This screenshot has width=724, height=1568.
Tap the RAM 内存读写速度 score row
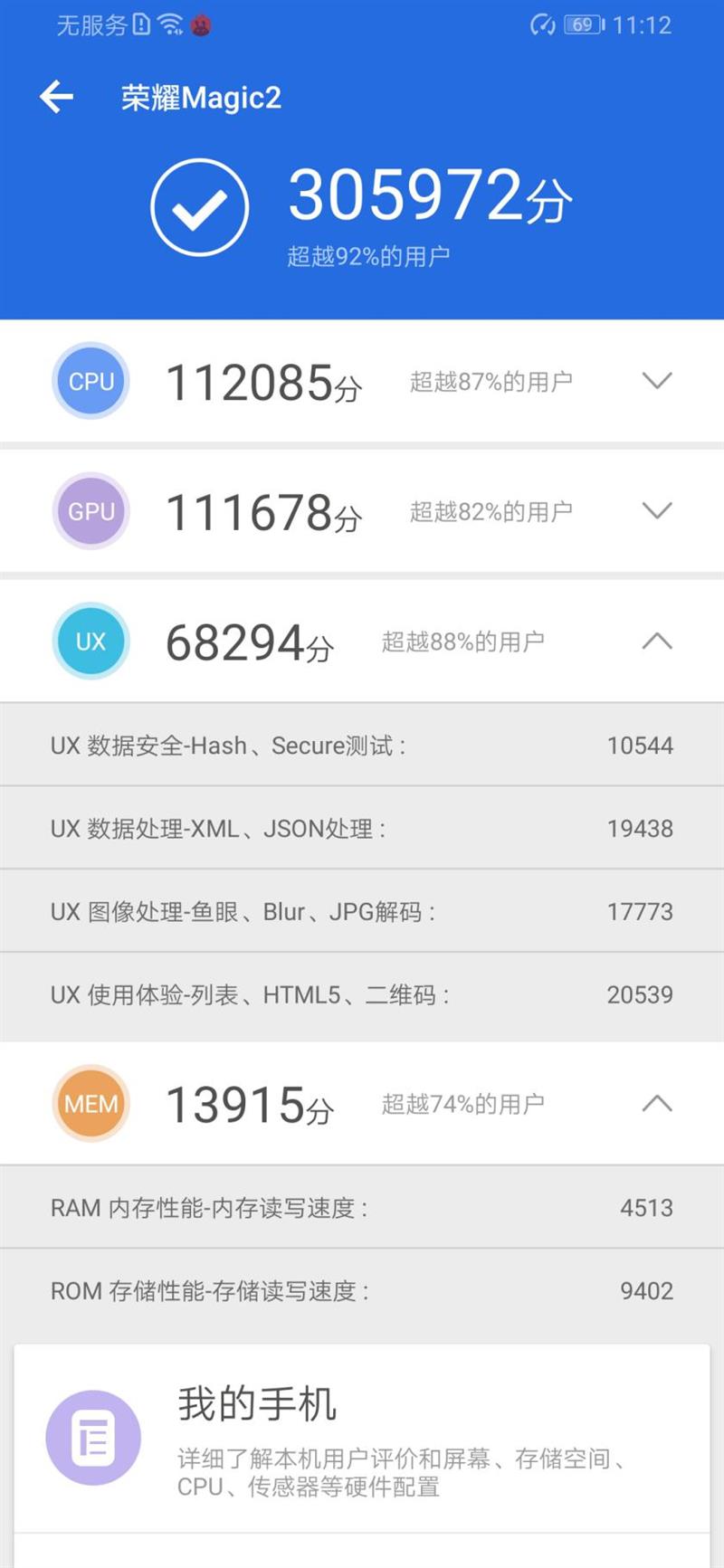[x=362, y=1208]
